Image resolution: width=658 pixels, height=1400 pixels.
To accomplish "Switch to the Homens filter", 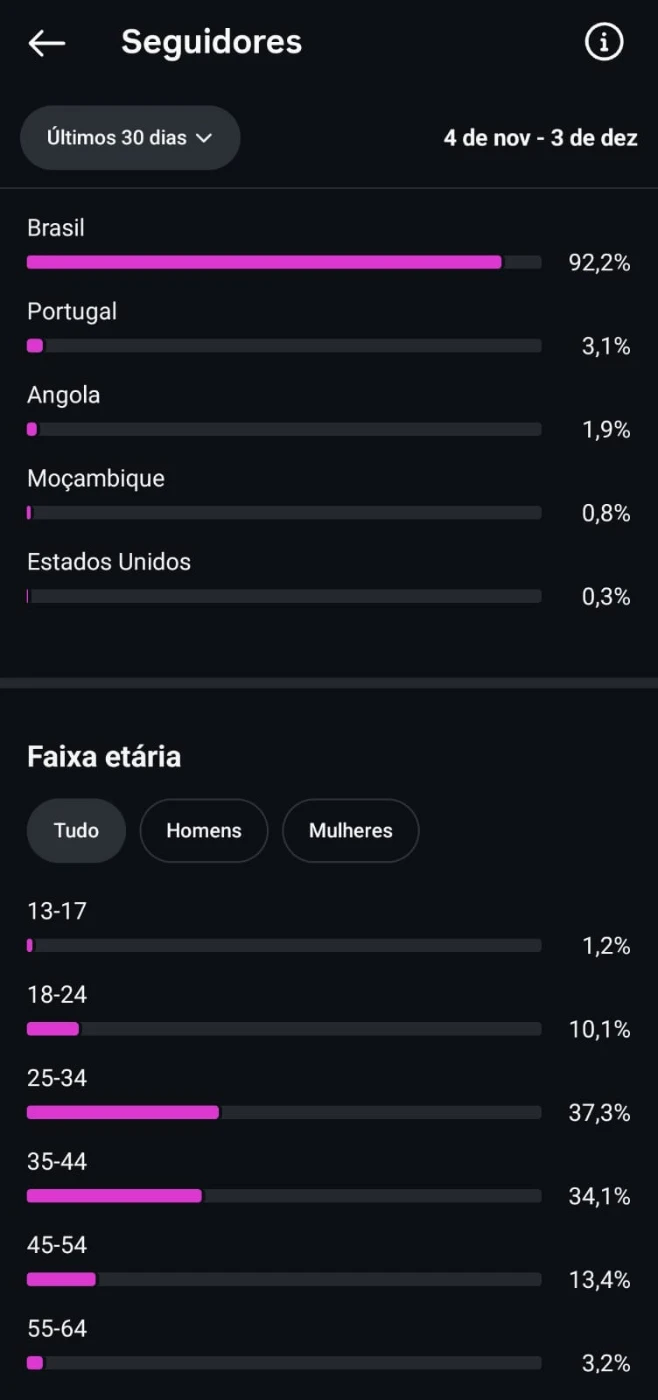I will 204,830.
